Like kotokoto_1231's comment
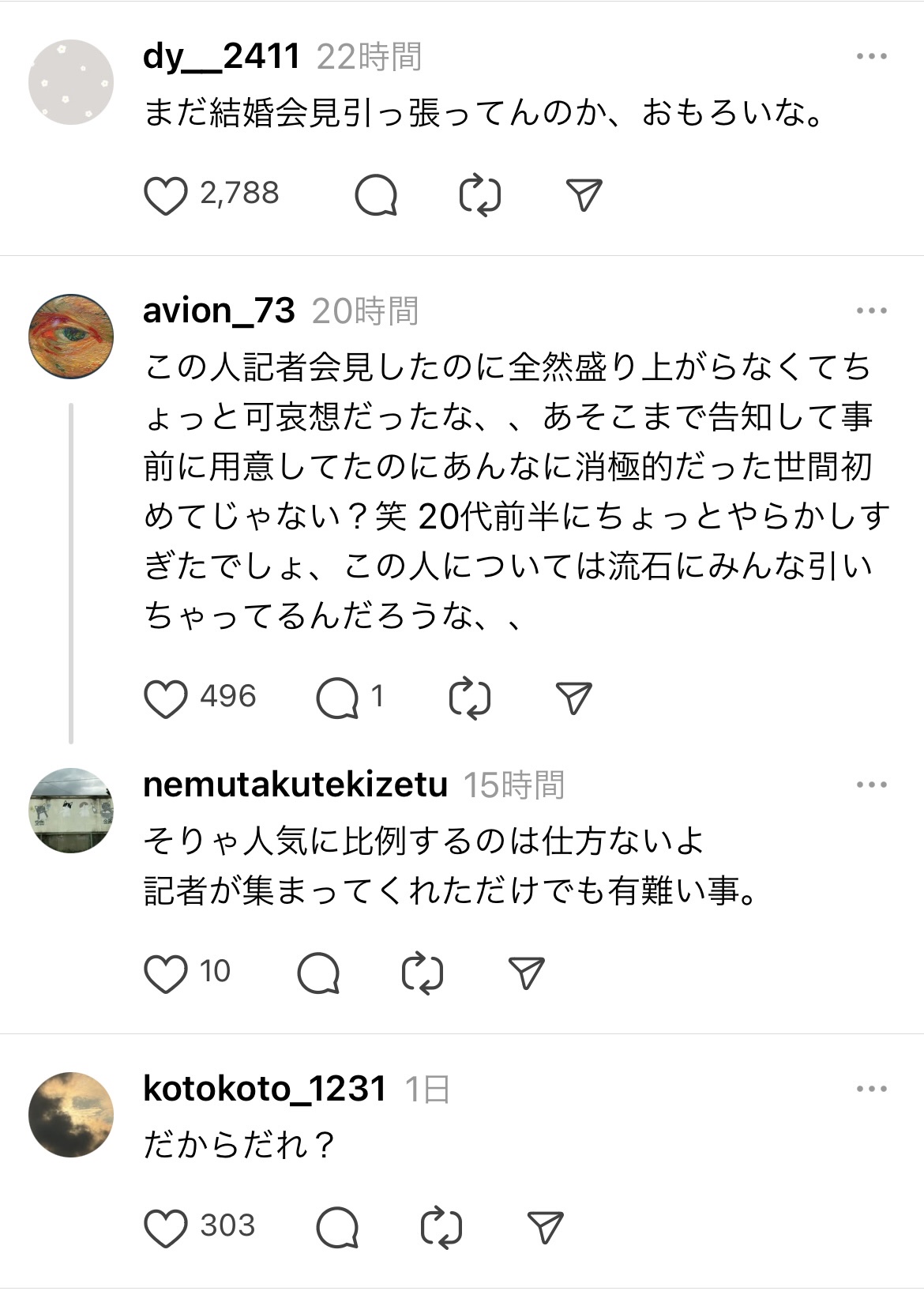The image size is (924, 1291). click(166, 1228)
